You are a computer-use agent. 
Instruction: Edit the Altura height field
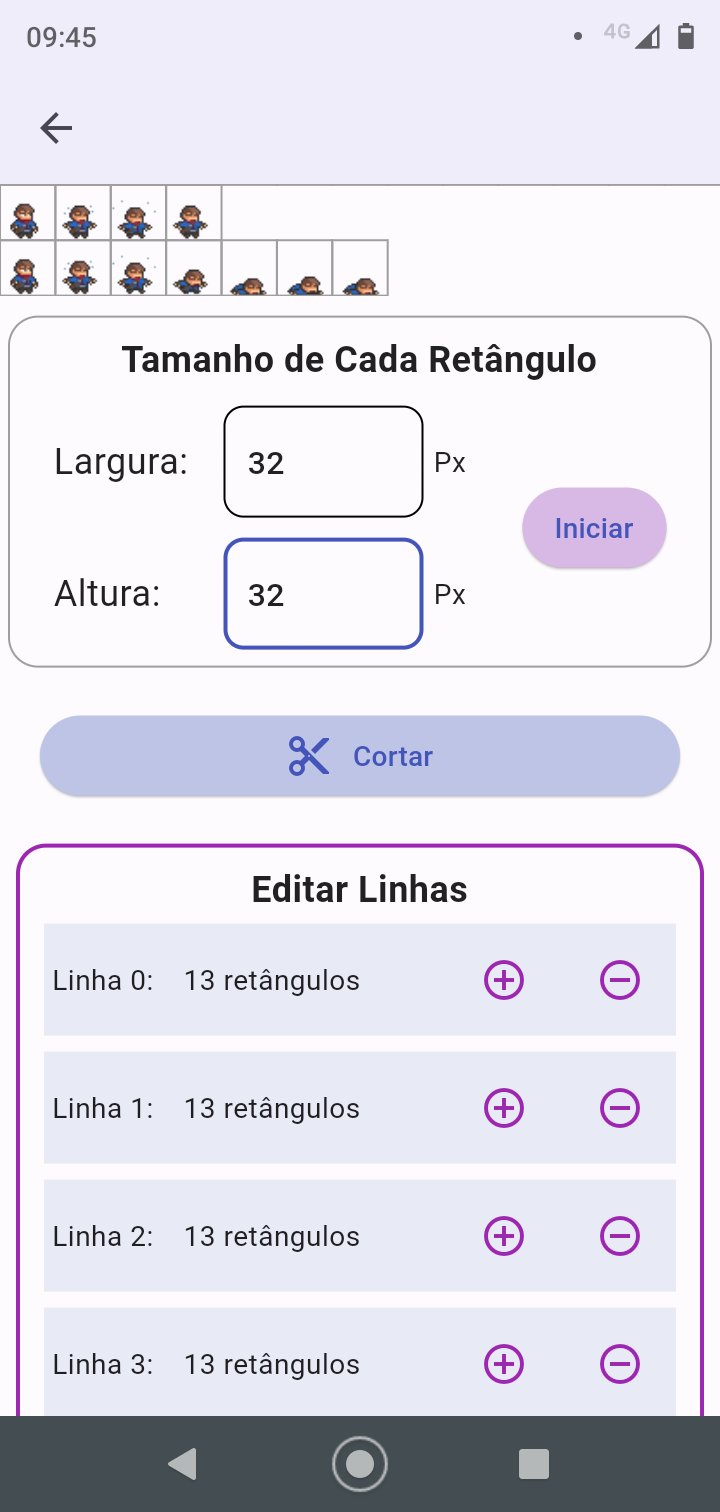click(x=323, y=594)
